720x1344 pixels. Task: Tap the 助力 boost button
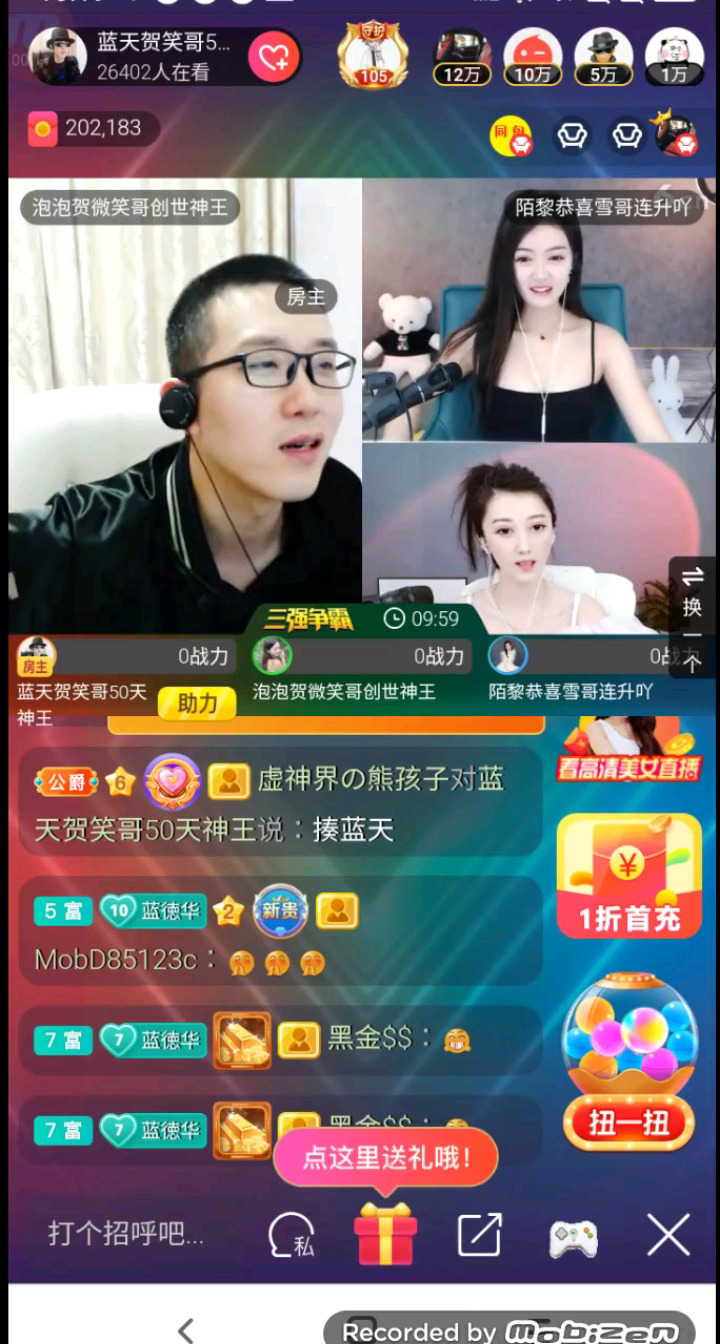pyautogui.click(x=197, y=703)
